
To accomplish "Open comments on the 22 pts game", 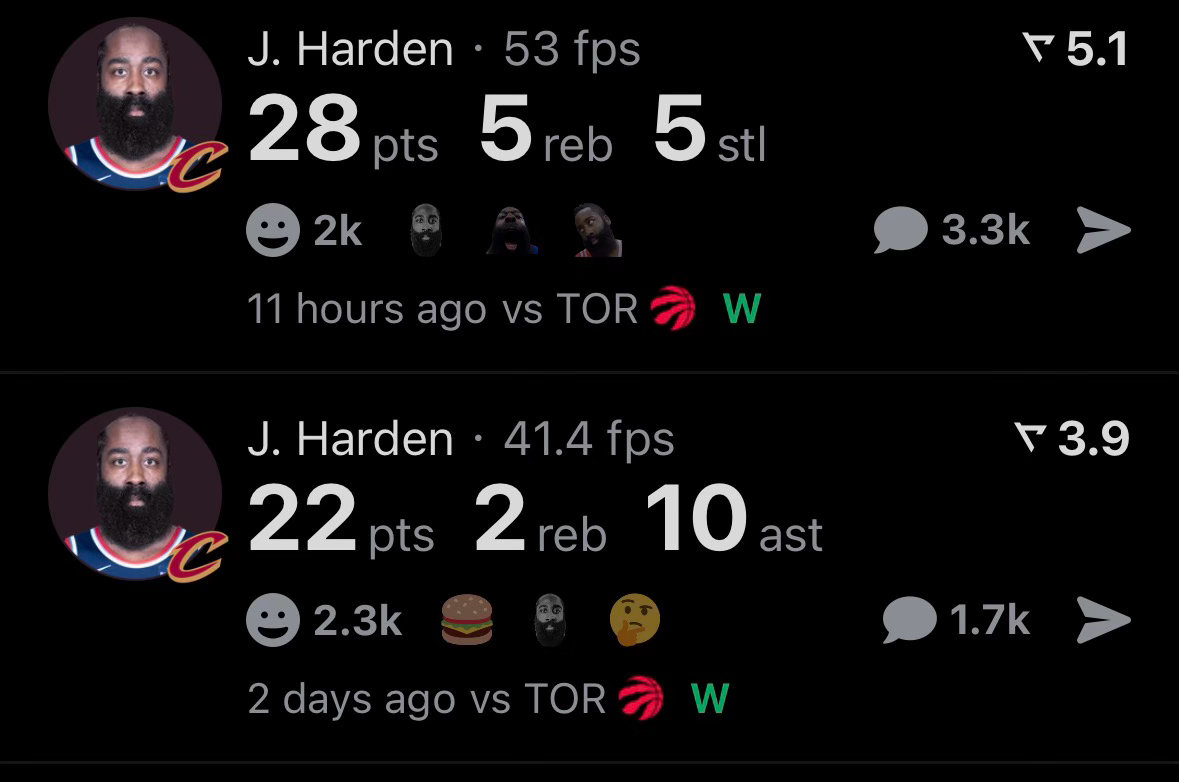I will tap(908, 621).
